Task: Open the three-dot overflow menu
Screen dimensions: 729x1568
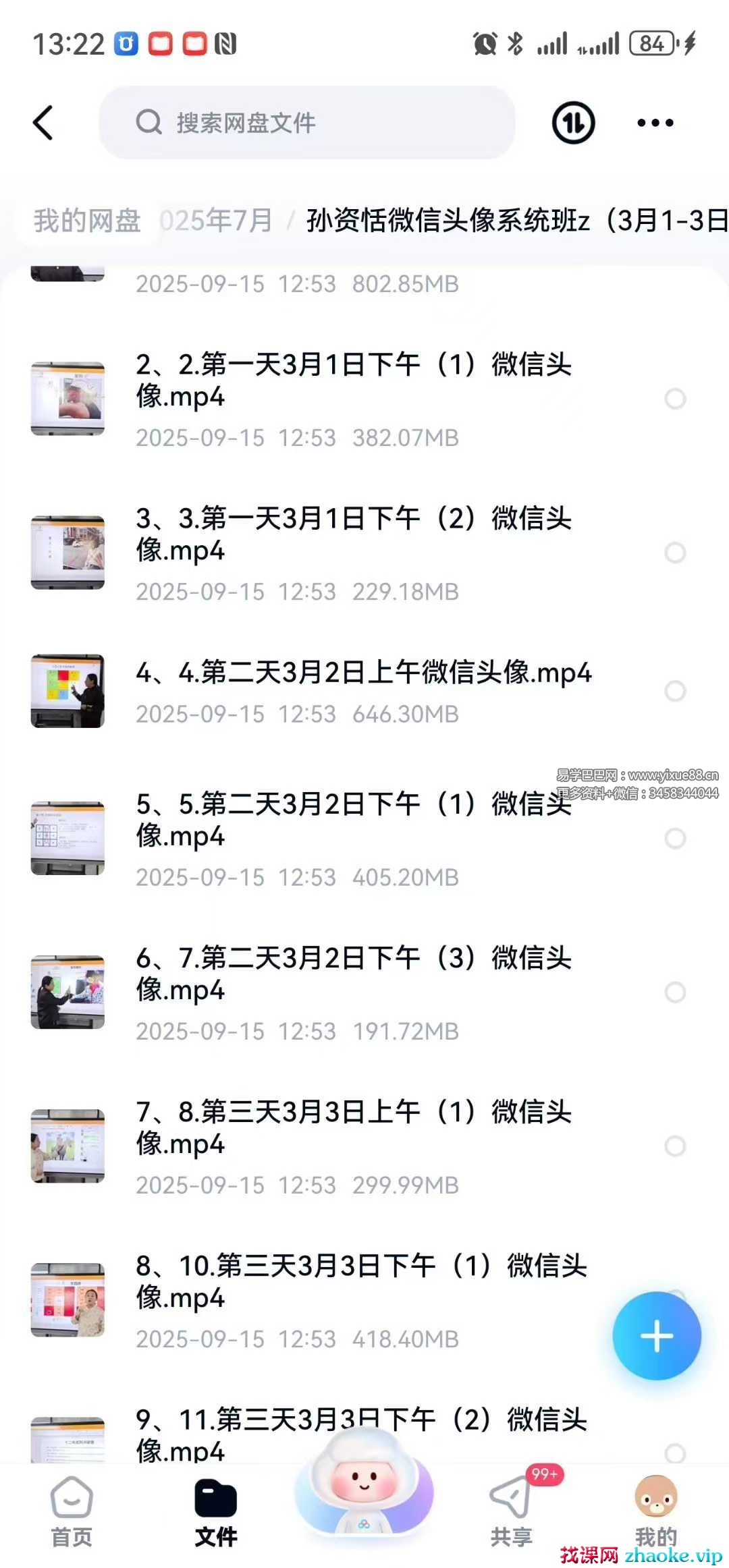Action: [655, 123]
